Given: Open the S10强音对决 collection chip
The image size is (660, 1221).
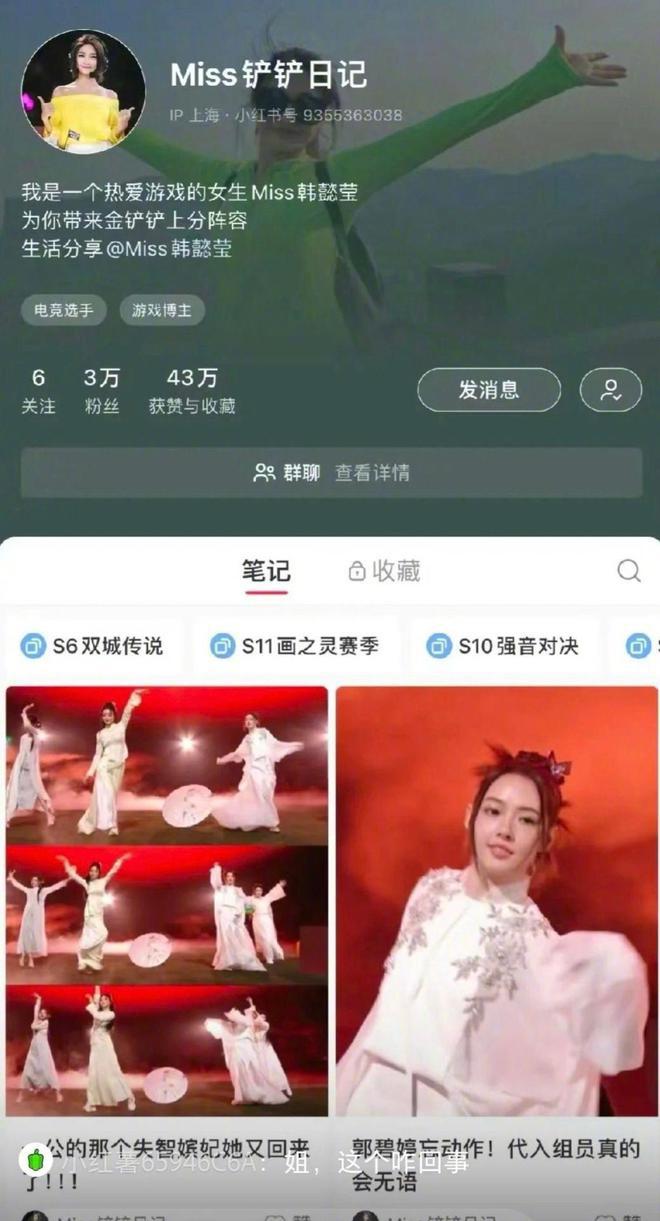Looking at the screenshot, I should pyautogui.click(x=504, y=646).
